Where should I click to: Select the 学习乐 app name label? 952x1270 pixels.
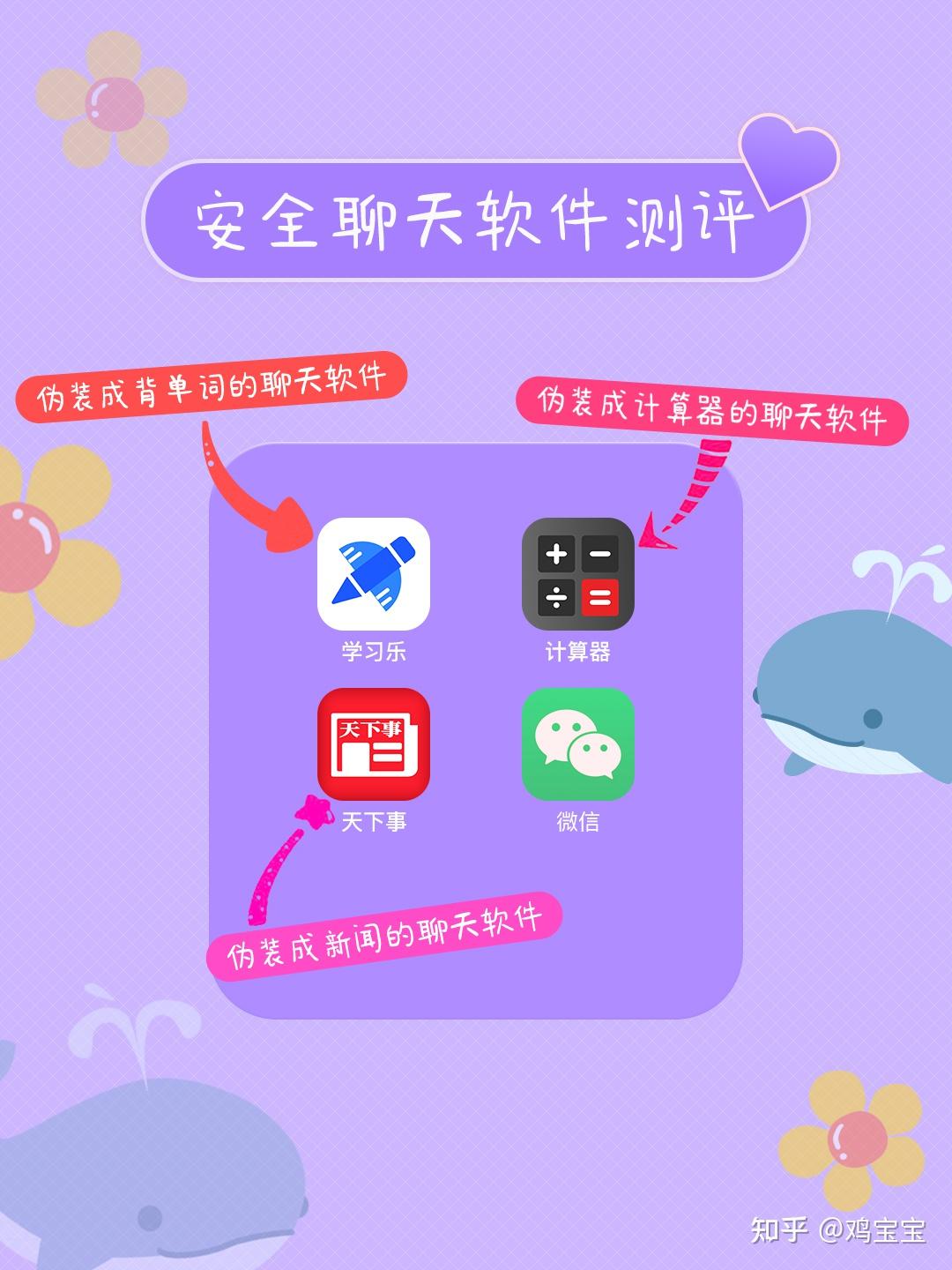tap(375, 648)
